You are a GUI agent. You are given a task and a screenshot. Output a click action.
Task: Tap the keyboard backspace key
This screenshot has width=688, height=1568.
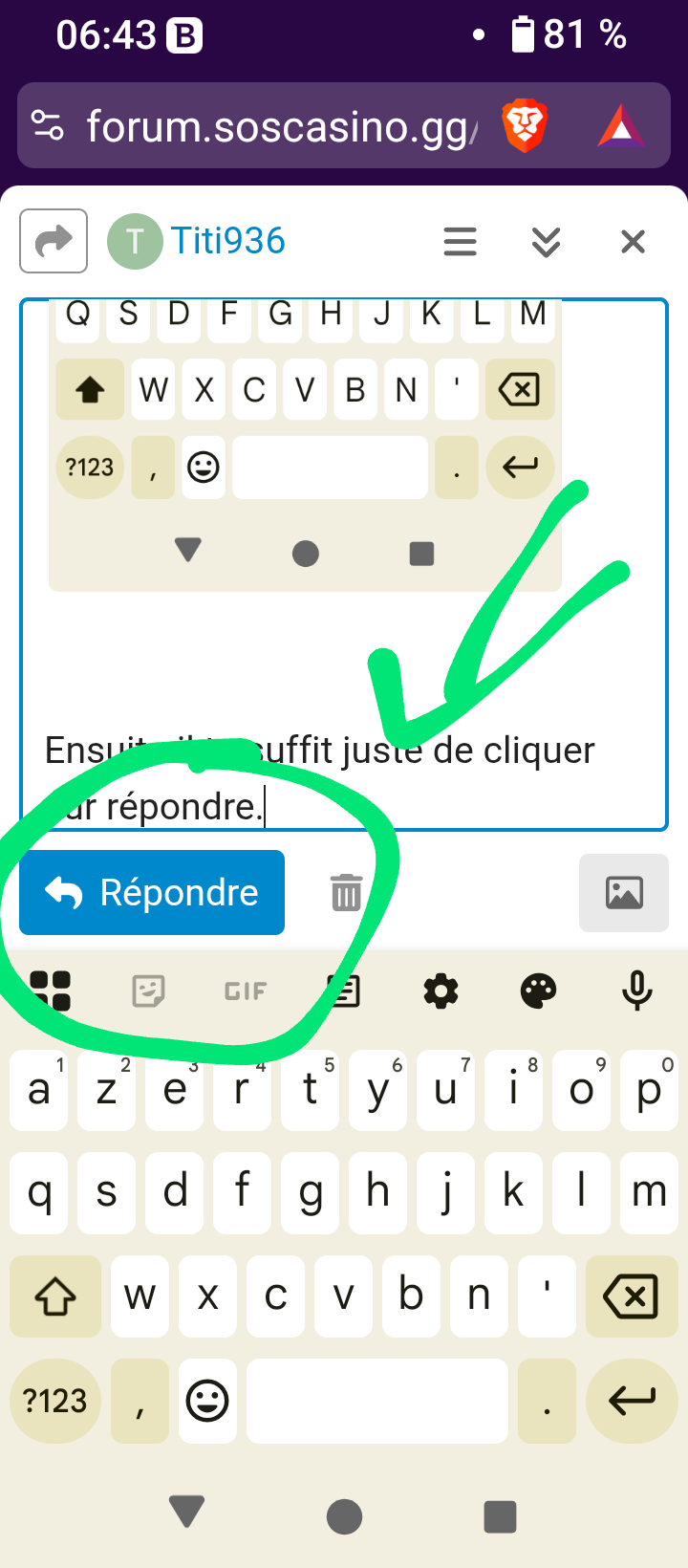[631, 1296]
